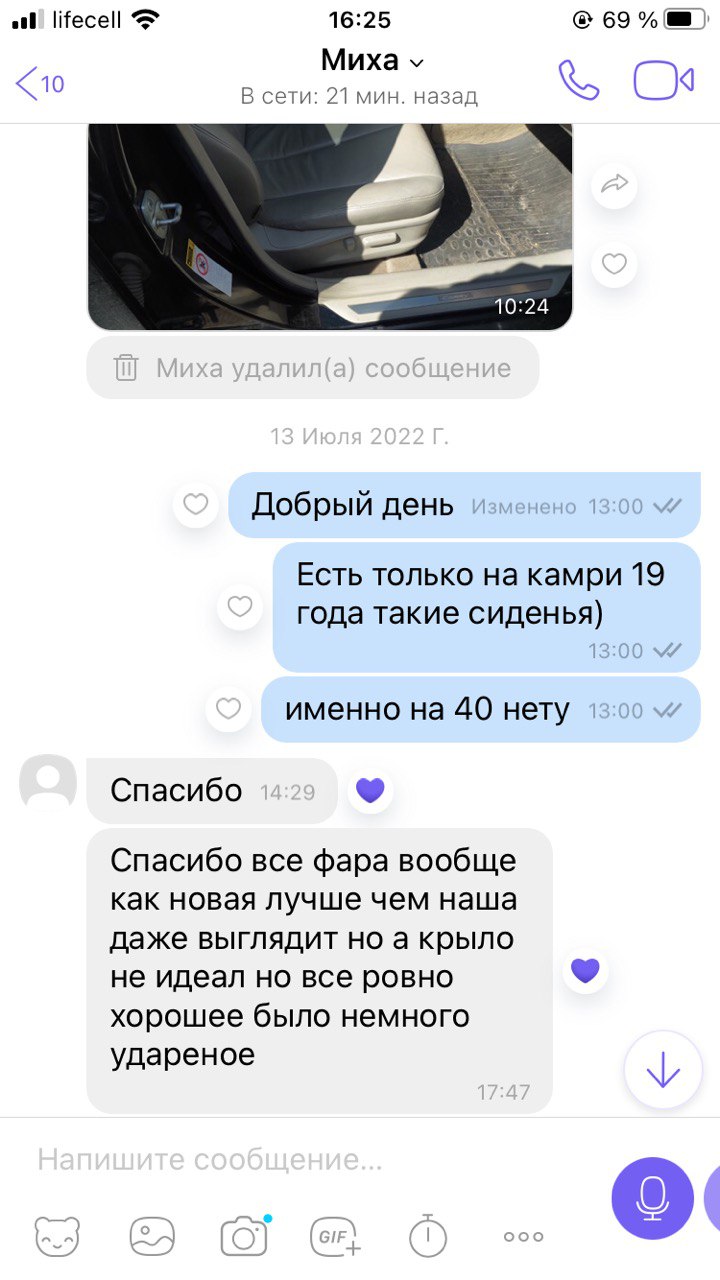
Task: Open the camera to take a photo
Action: point(244,1237)
